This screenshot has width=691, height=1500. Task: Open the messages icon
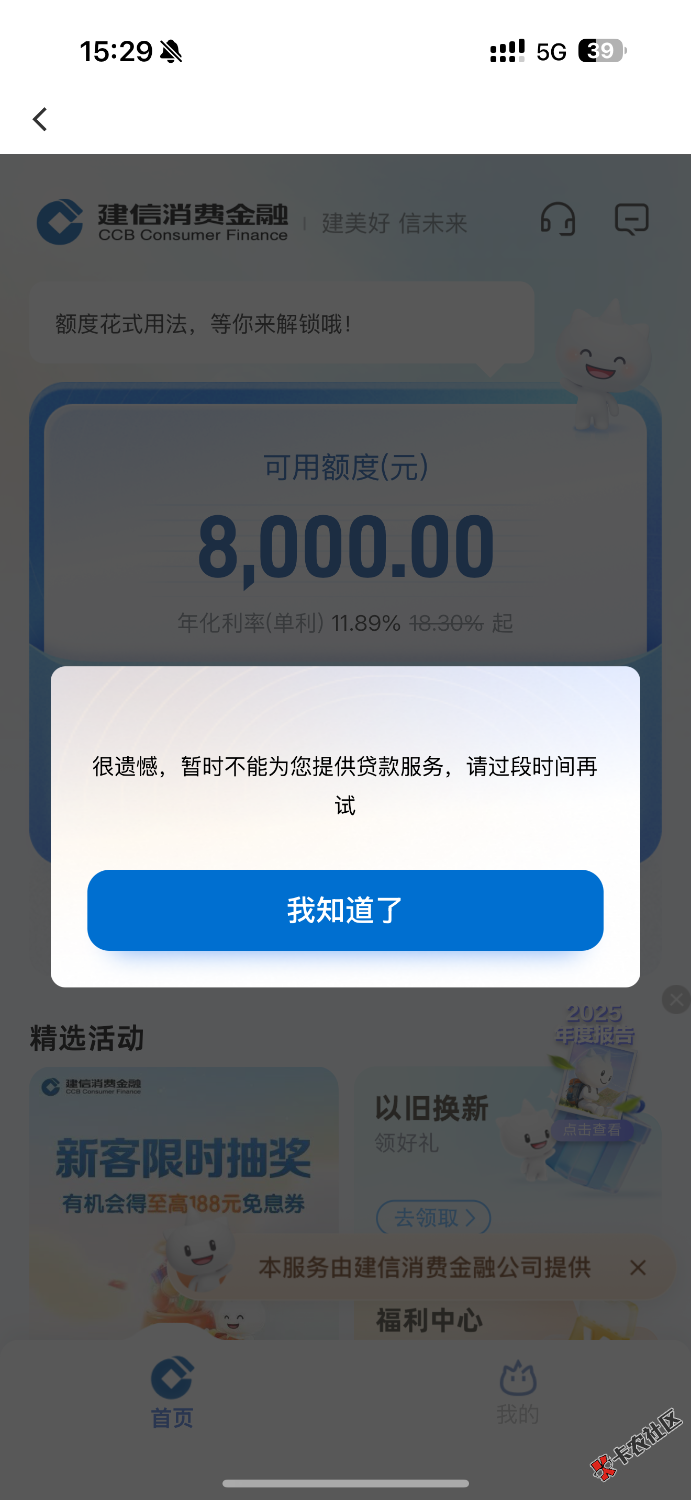[631, 219]
